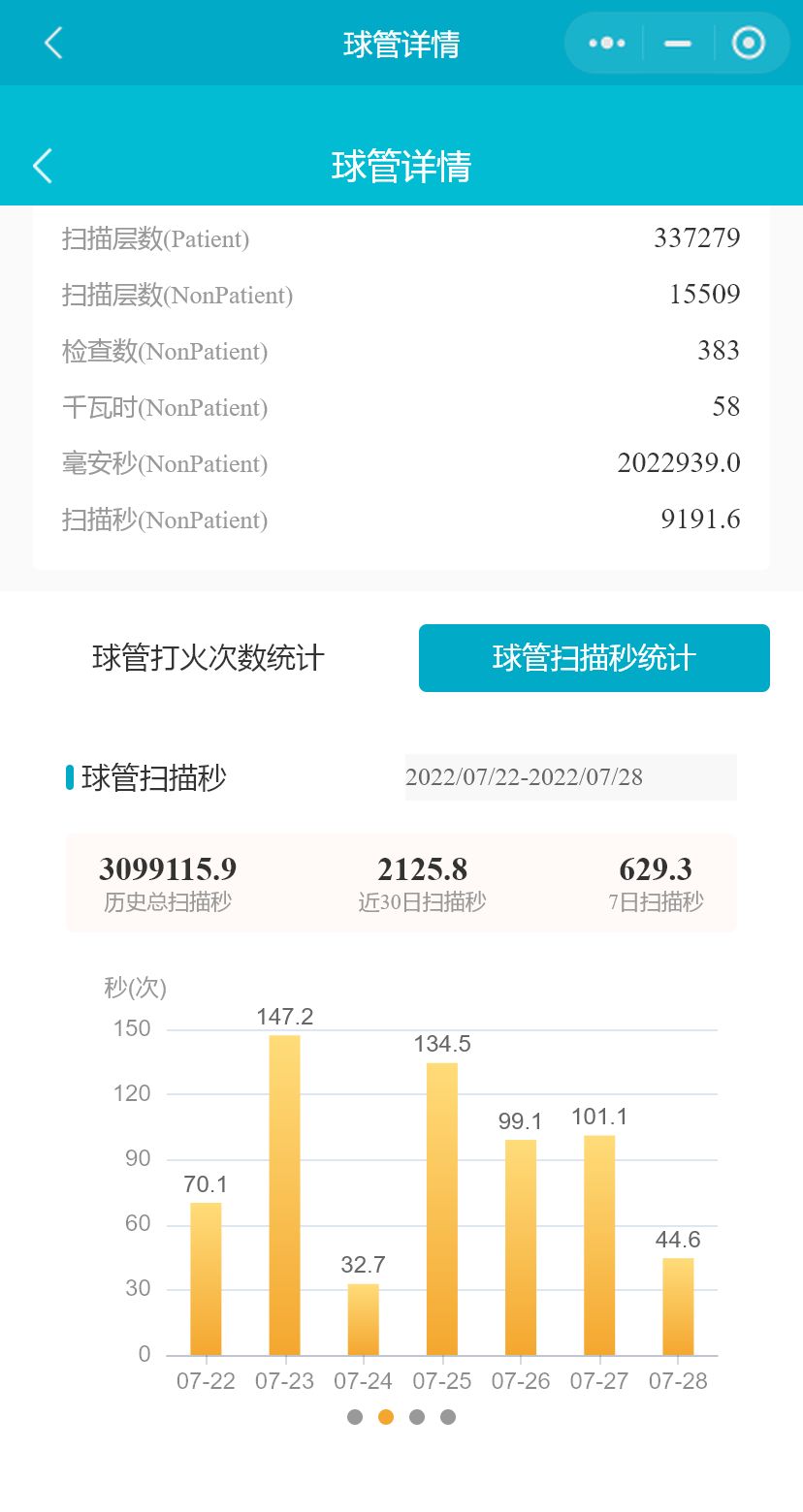Select the 球管扫描秒统计 tab

594,658
